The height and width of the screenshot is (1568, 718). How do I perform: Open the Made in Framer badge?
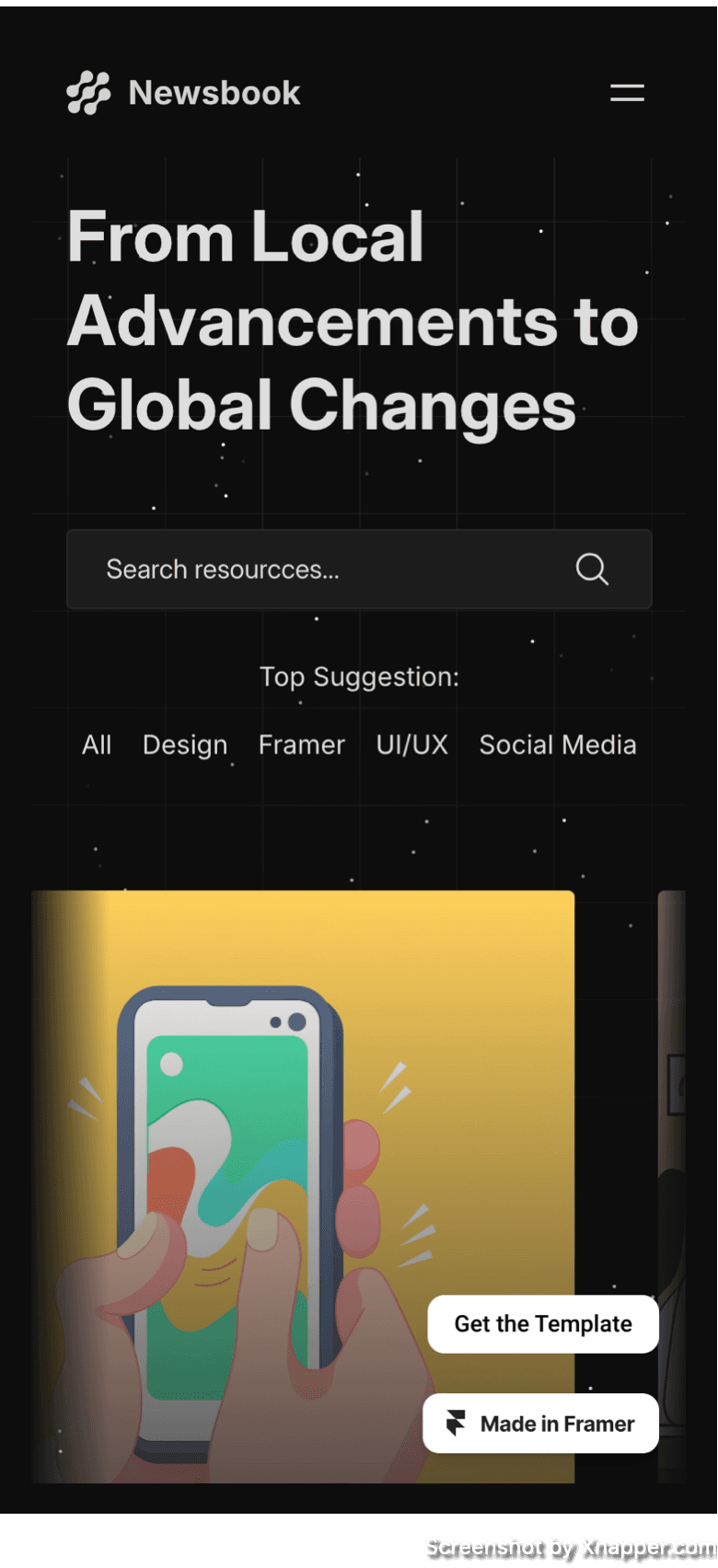point(540,1424)
